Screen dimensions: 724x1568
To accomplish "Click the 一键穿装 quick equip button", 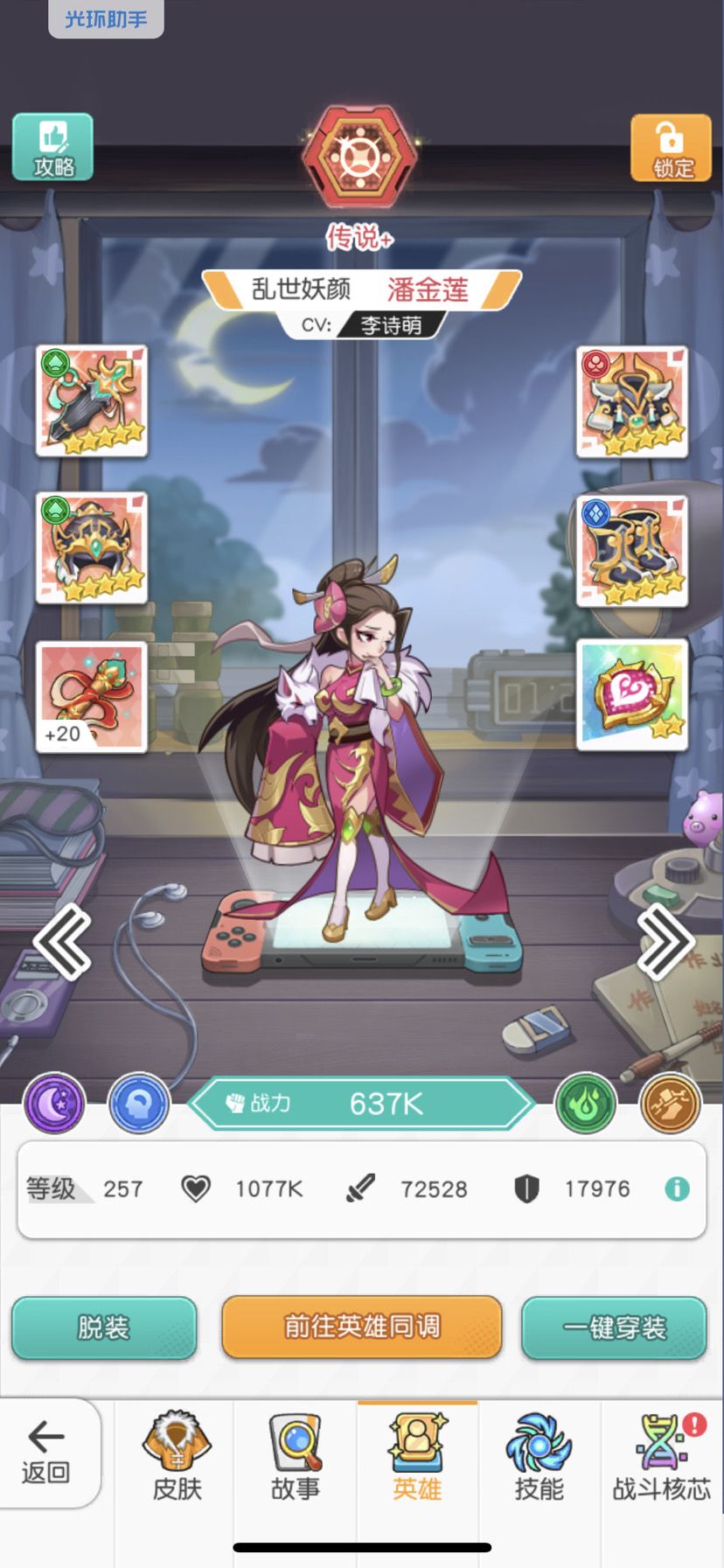I will click(613, 1328).
